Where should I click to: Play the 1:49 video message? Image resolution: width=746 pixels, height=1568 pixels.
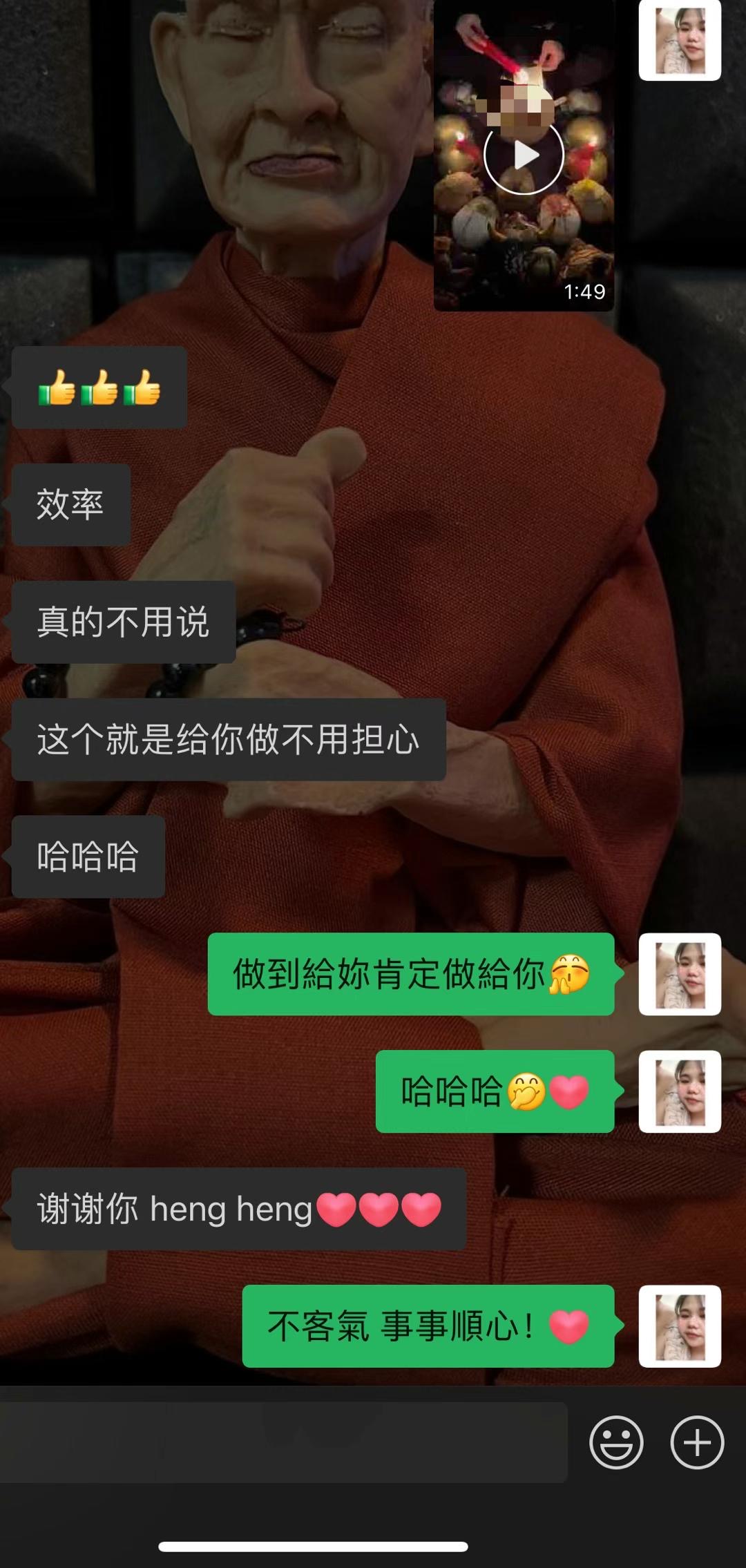pos(524,155)
